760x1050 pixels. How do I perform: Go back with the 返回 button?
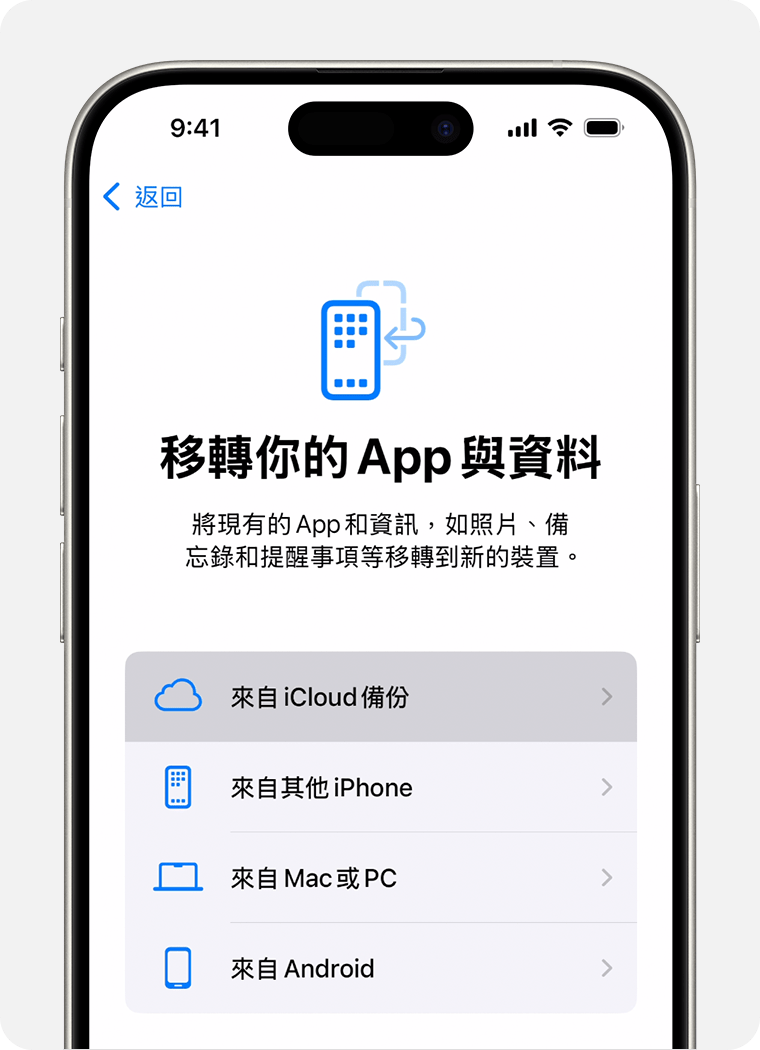143,197
